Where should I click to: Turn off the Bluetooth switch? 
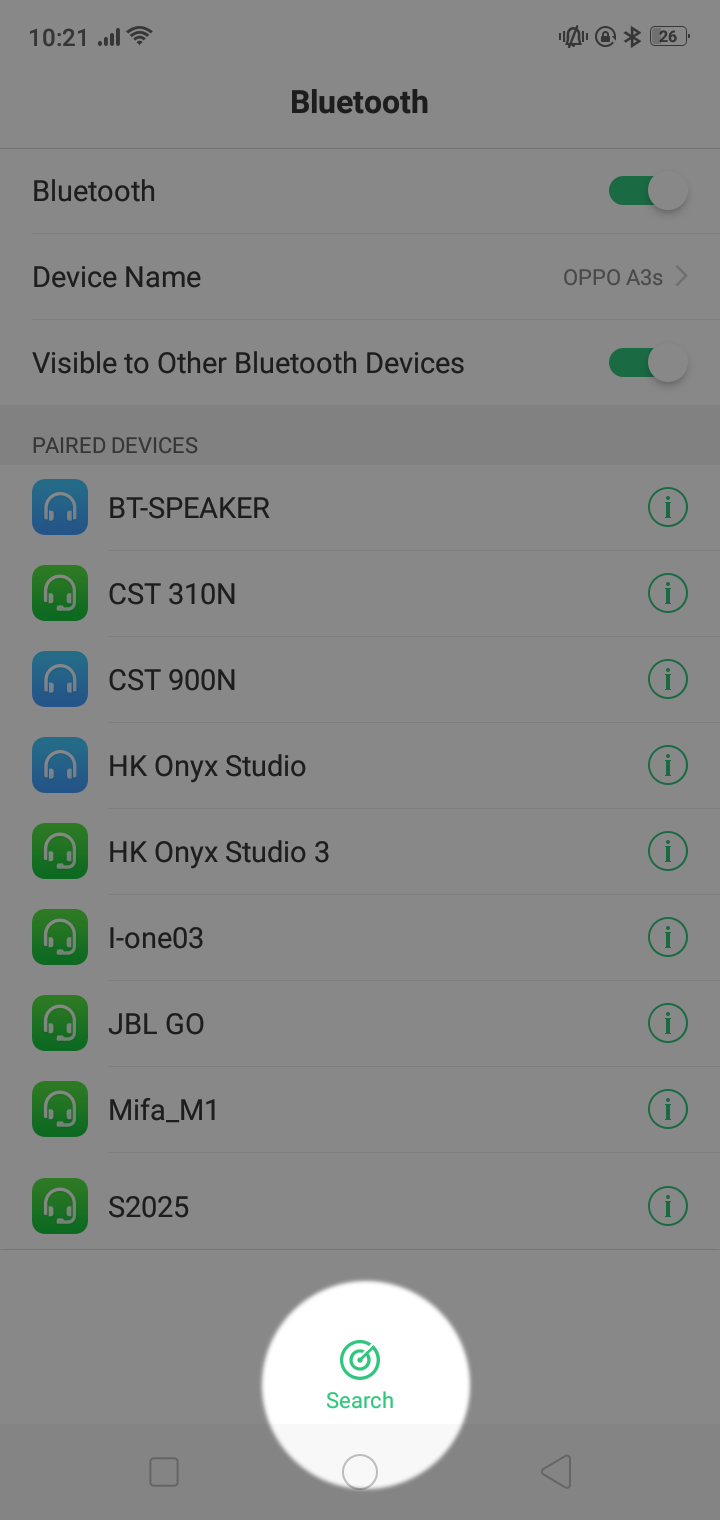coord(648,191)
